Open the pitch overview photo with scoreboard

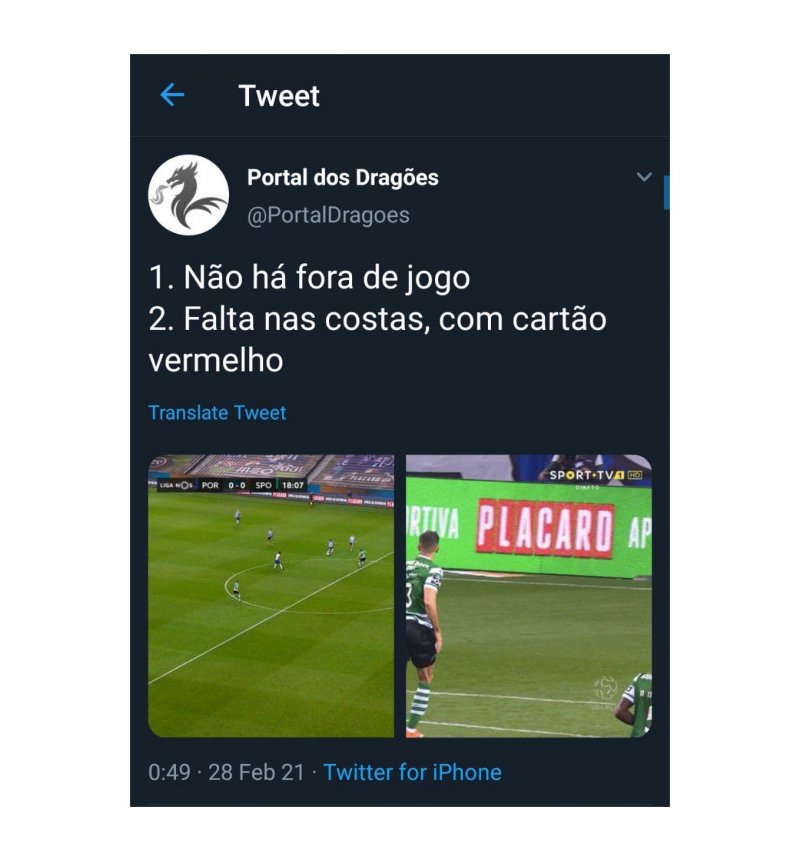(x=271, y=596)
